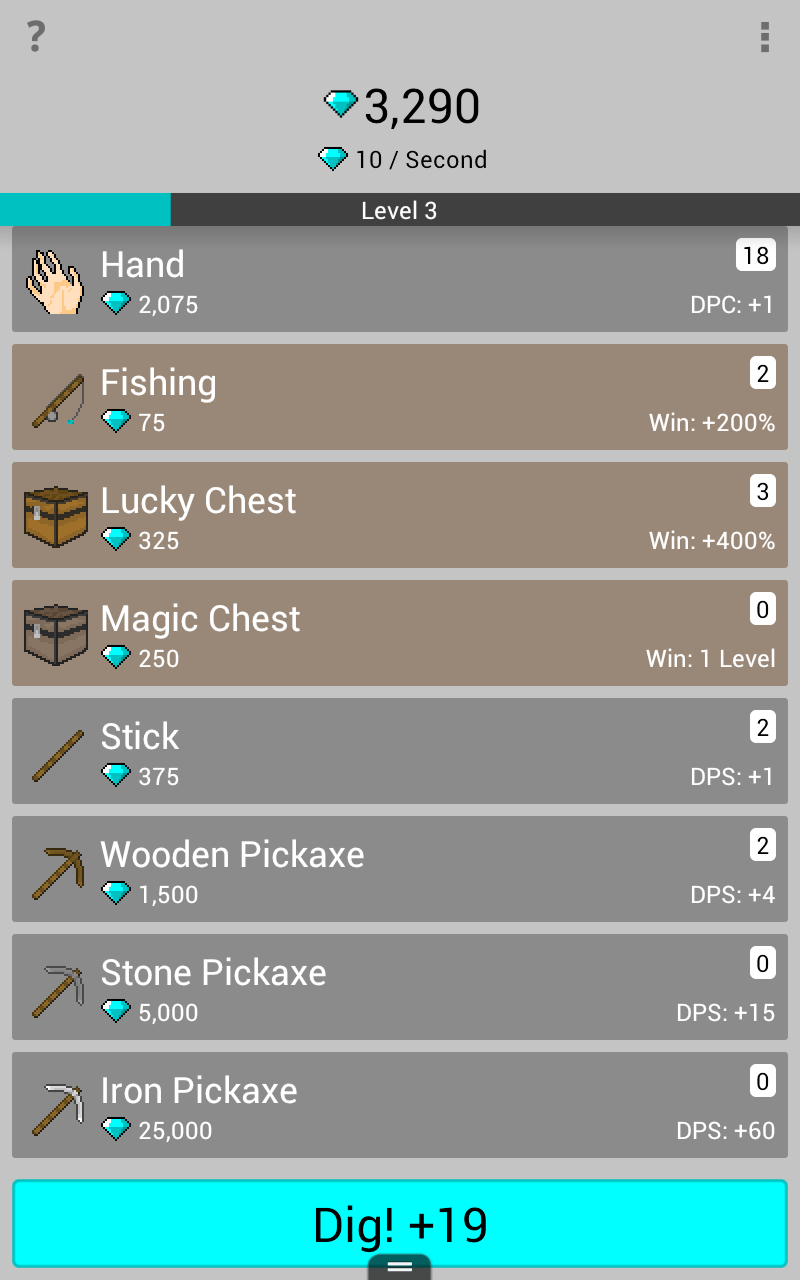Image resolution: width=800 pixels, height=1280 pixels.
Task: Click the Magic Chest count badge showing 0
Action: (762, 609)
